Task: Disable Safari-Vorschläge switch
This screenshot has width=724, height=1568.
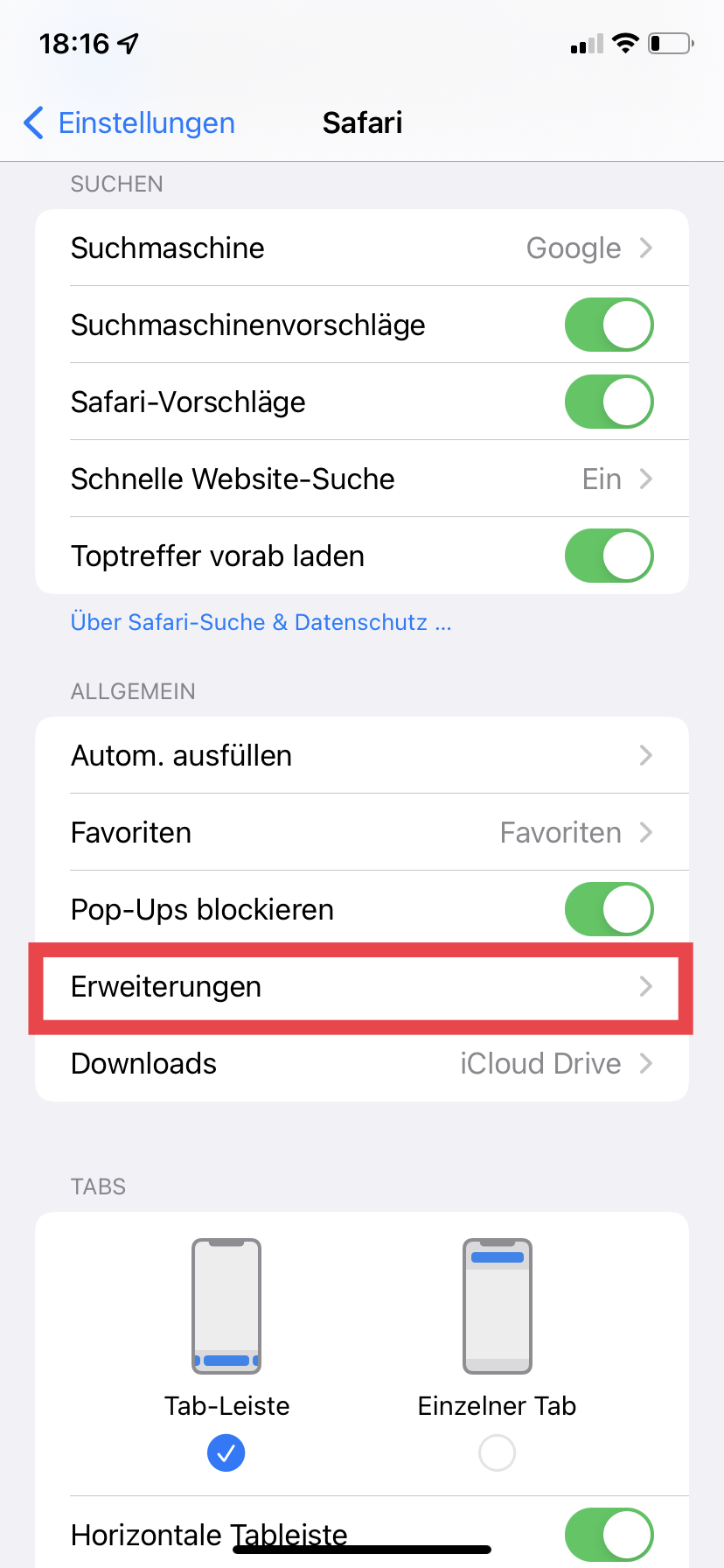Action: (609, 402)
